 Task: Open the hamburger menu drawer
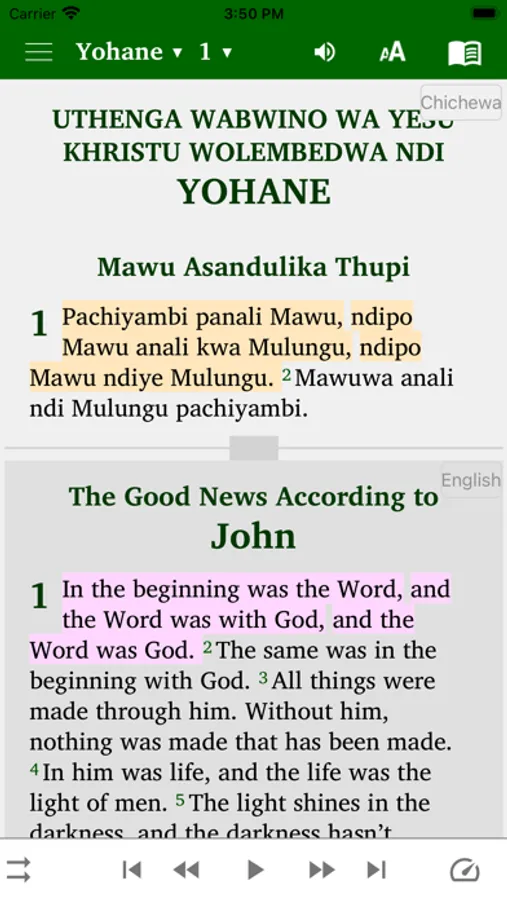coord(38,52)
